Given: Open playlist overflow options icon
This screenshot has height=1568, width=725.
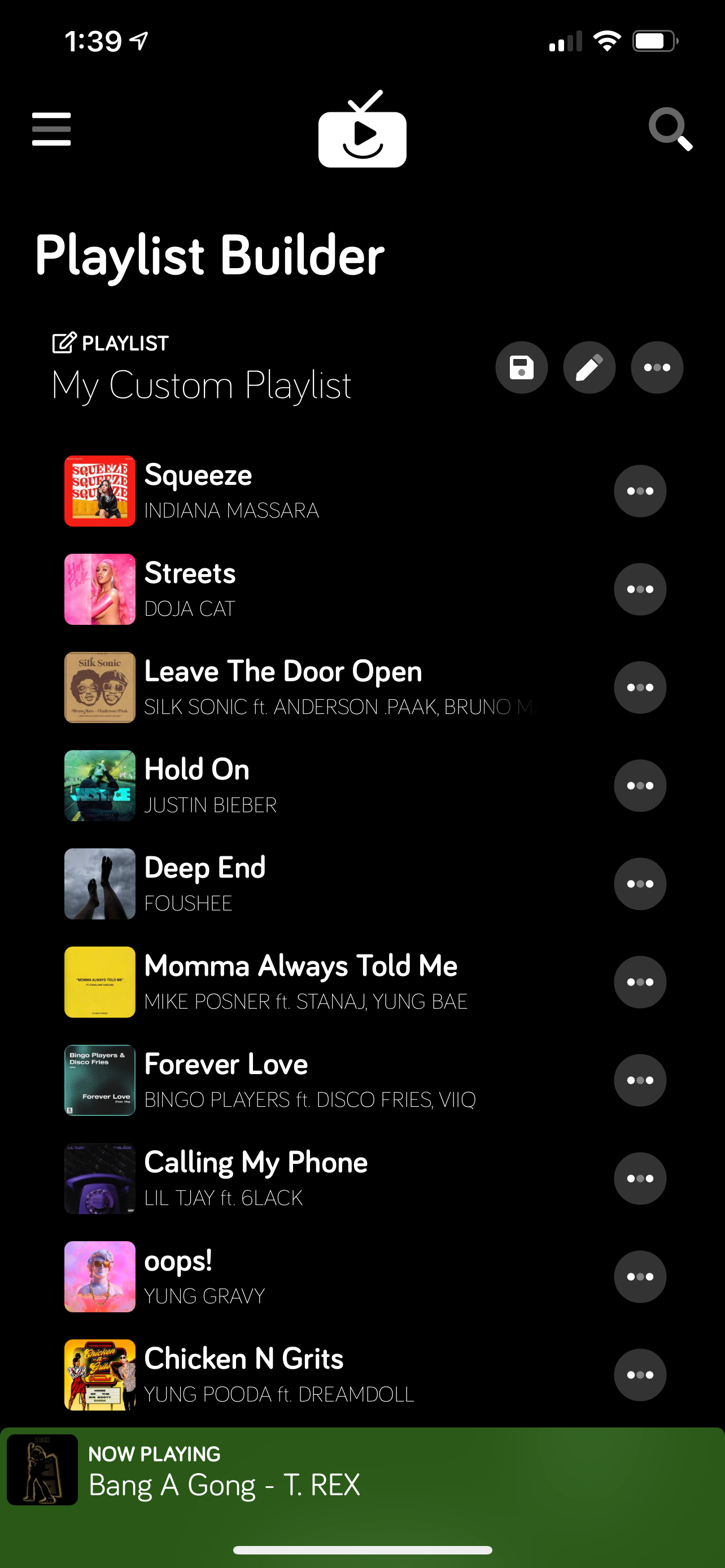Looking at the screenshot, I should point(657,367).
